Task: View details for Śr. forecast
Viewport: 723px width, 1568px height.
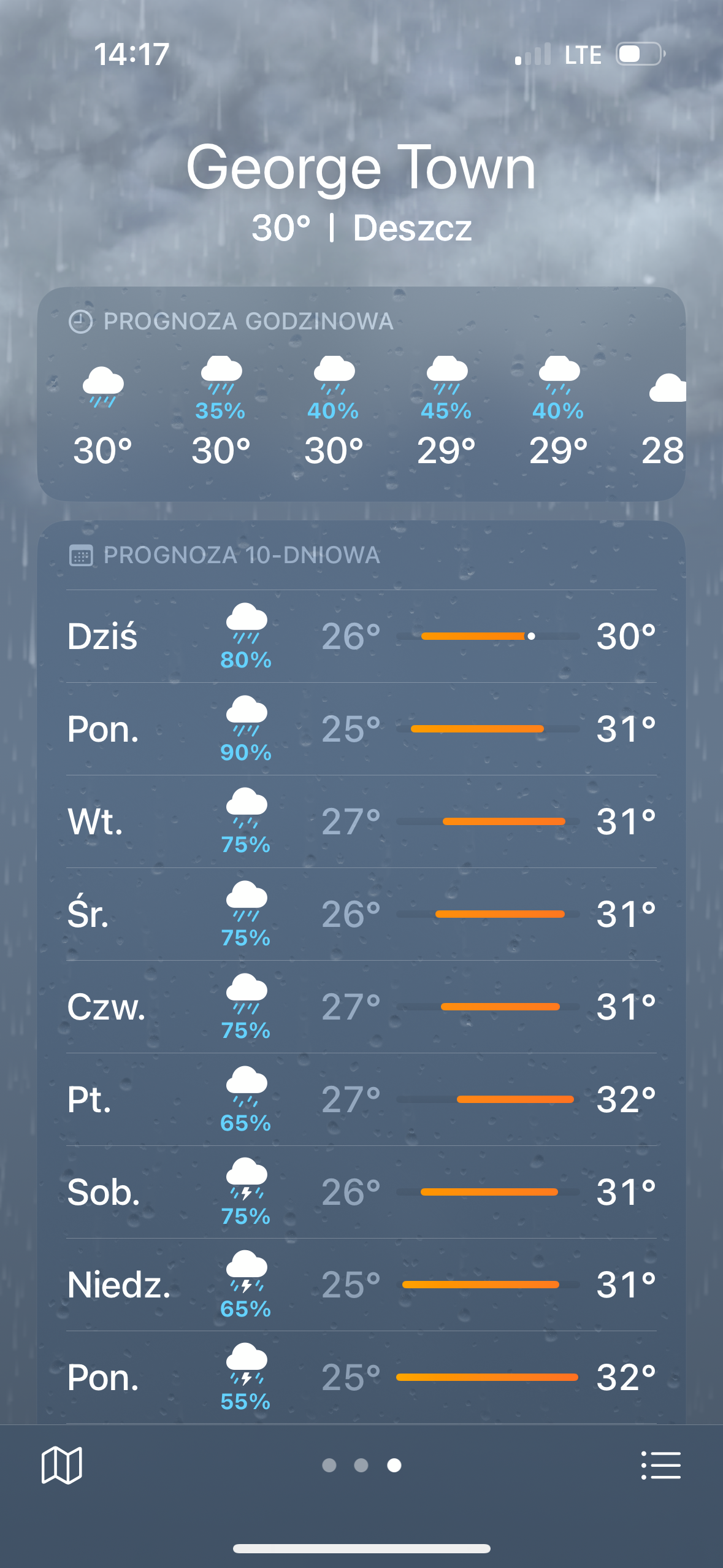Action: 361,914
